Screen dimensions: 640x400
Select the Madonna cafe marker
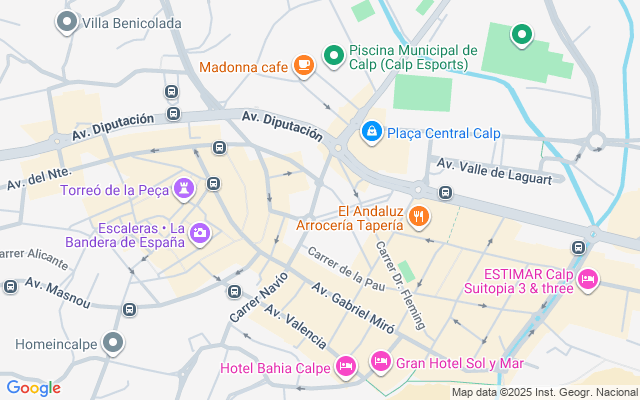(304, 66)
